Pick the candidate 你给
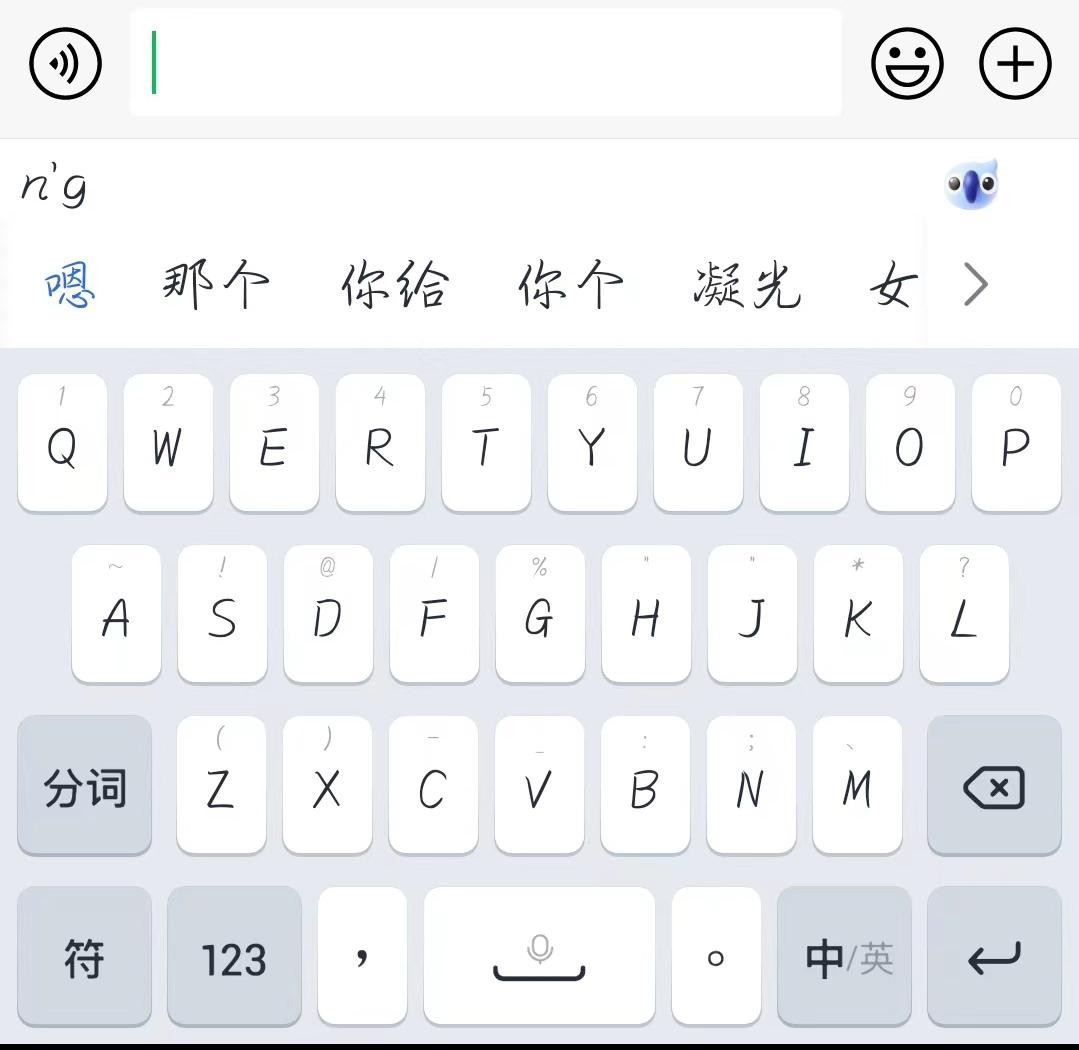Image resolution: width=1079 pixels, height=1050 pixels. (x=394, y=286)
